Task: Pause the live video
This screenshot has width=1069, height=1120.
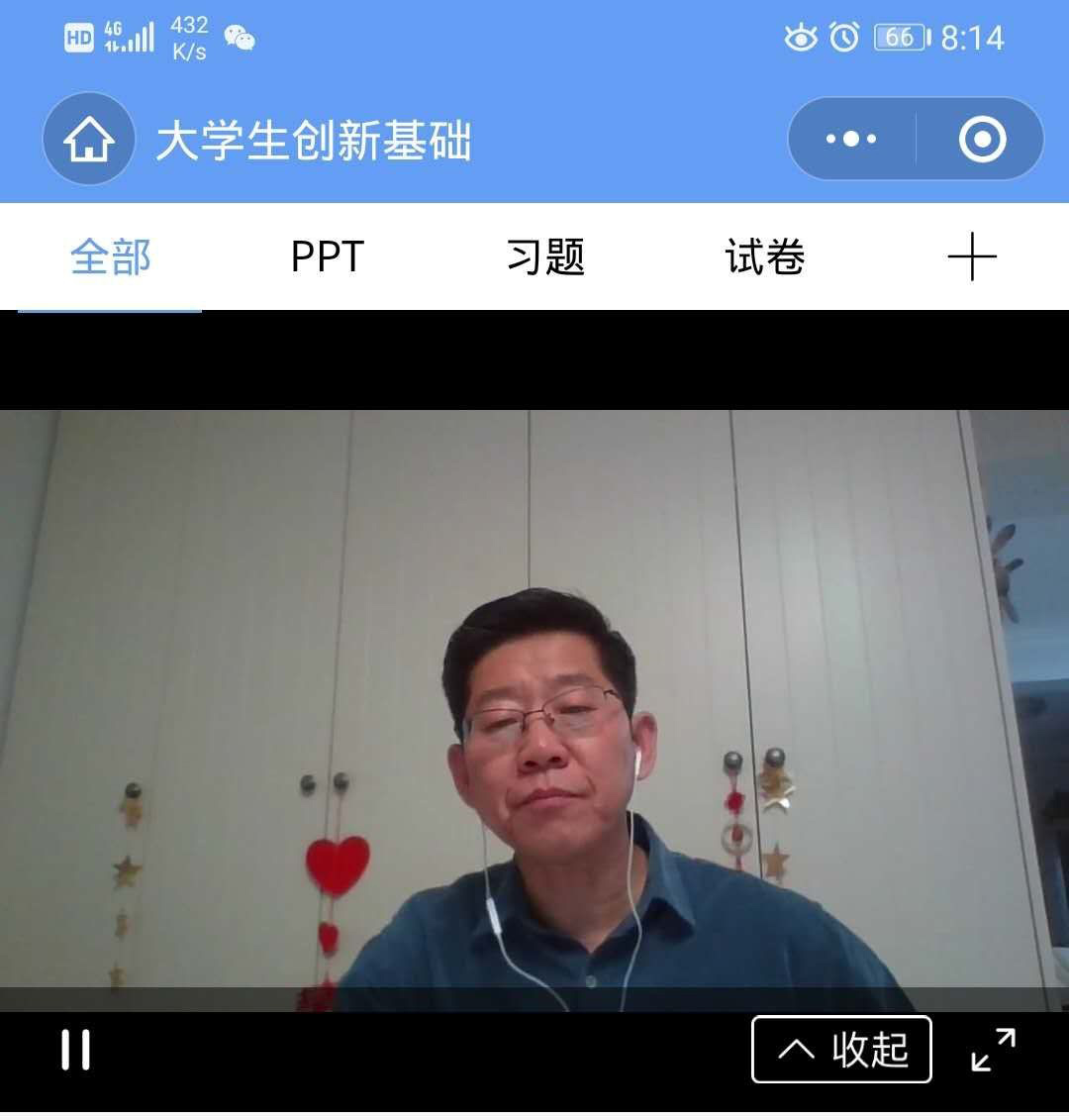Action: click(x=75, y=1050)
